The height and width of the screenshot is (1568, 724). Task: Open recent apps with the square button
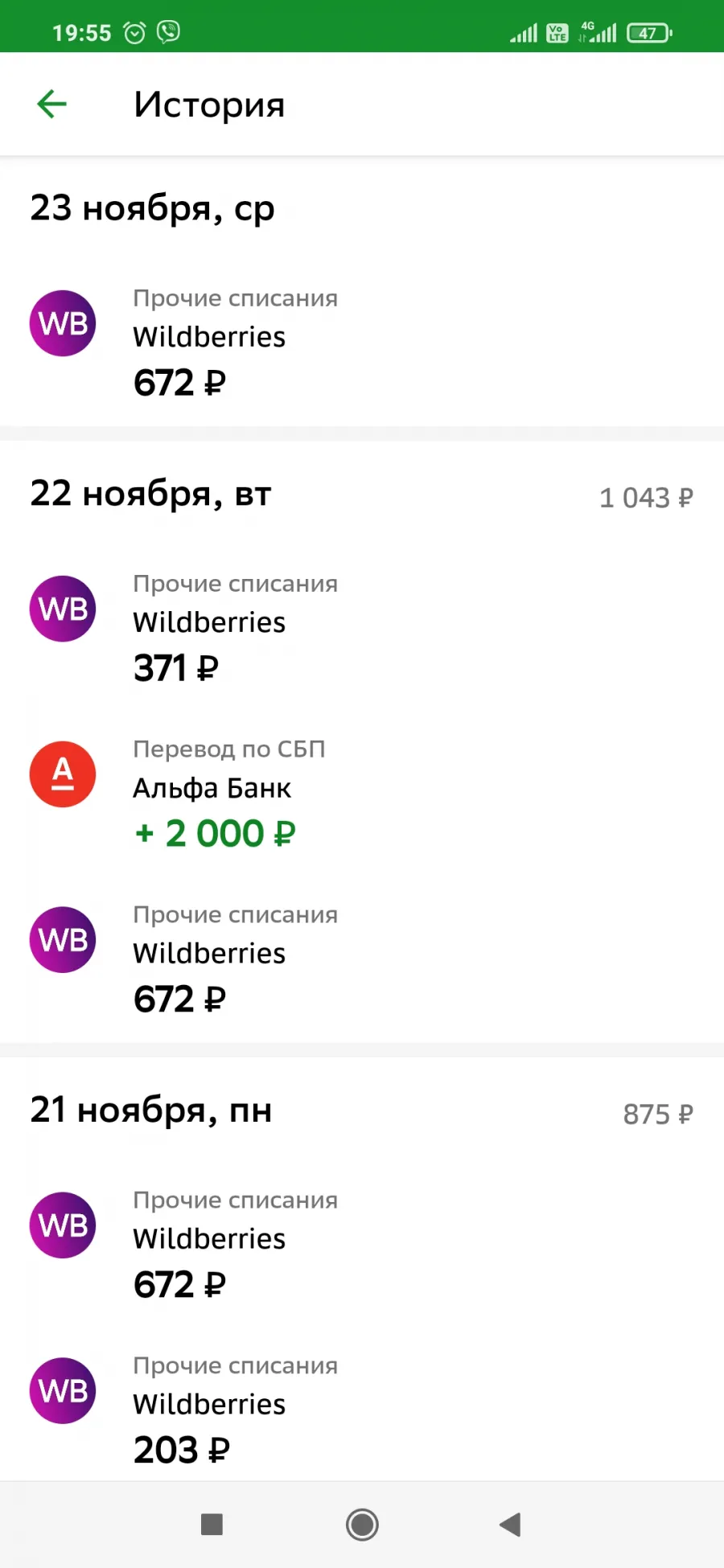pyautogui.click(x=212, y=1525)
